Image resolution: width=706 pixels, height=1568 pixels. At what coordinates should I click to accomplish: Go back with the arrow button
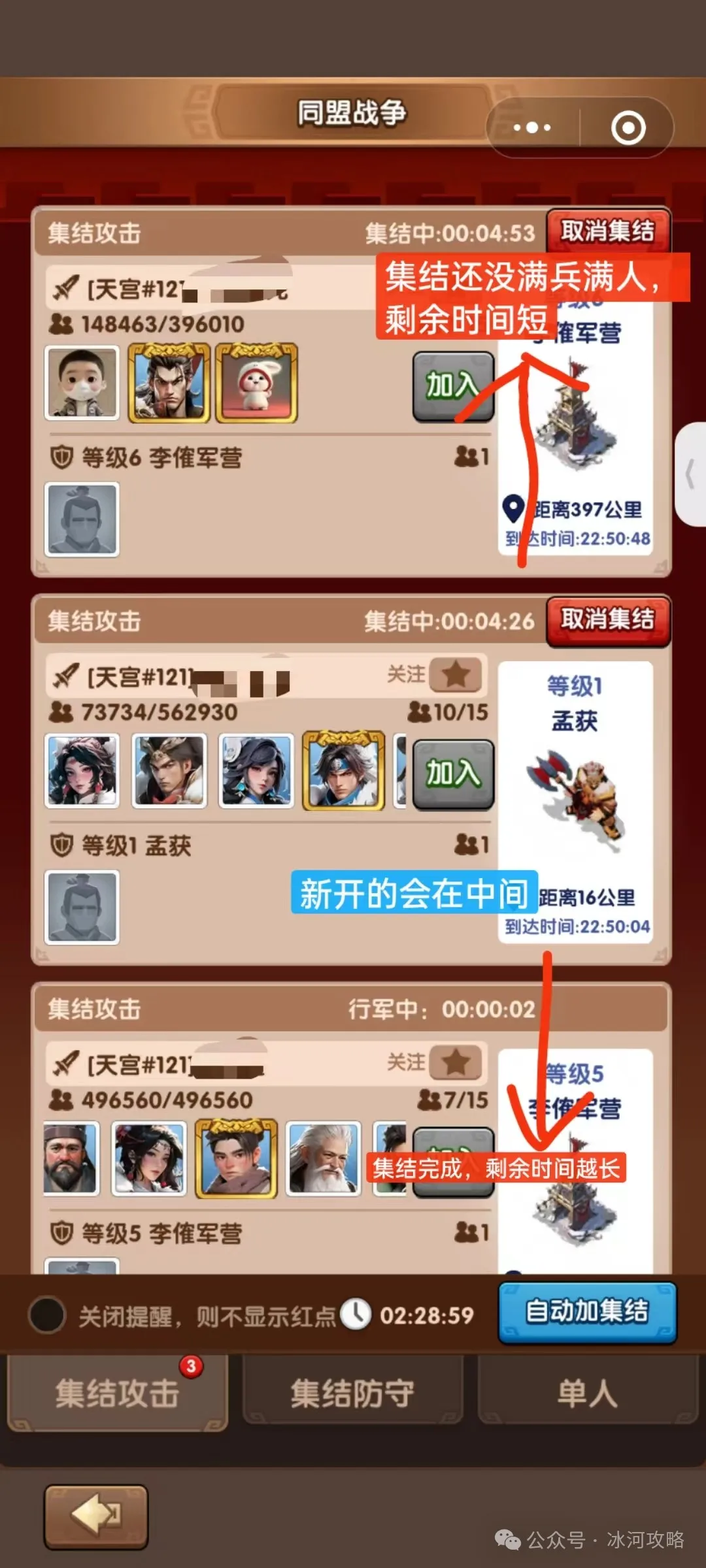click(96, 1516)
